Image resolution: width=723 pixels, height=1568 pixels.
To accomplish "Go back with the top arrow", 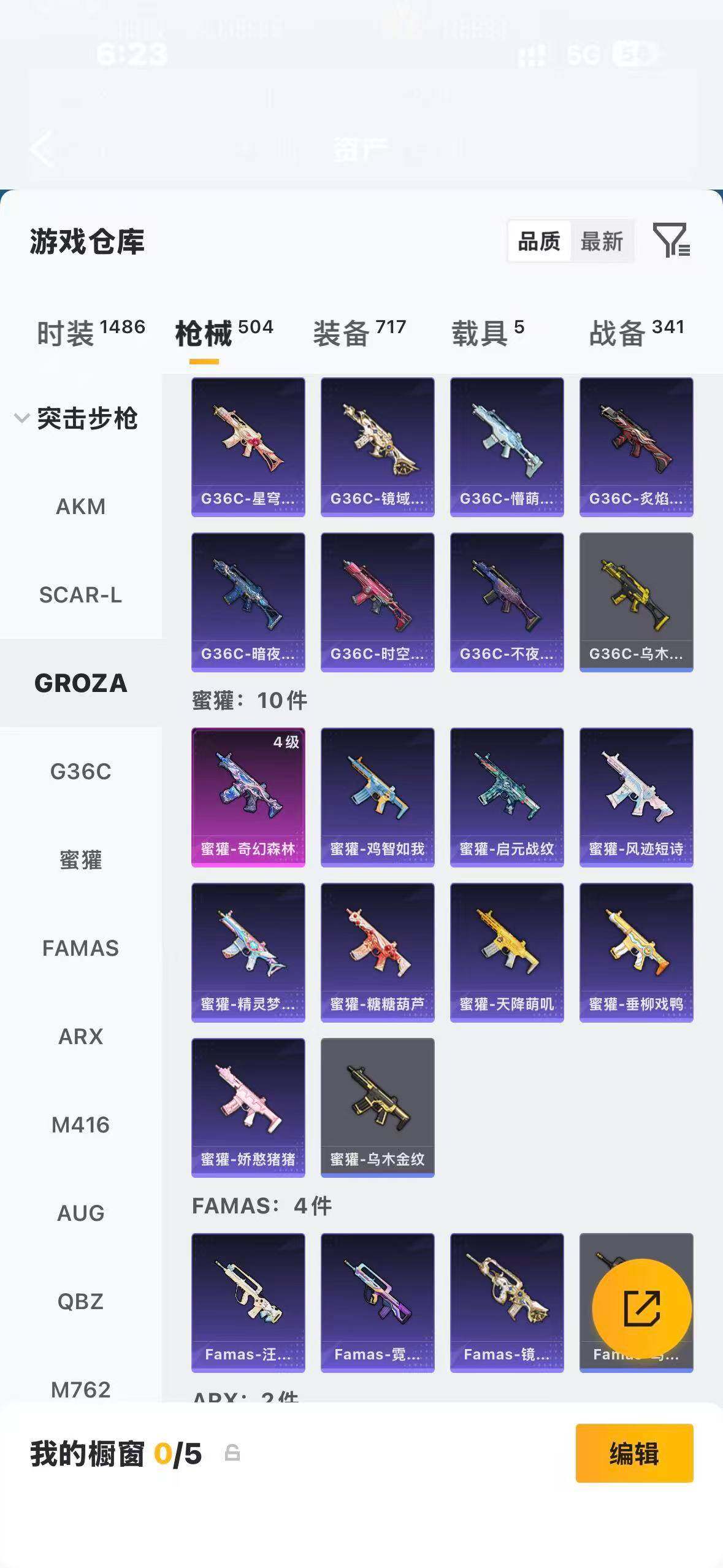I will point(42,148).
